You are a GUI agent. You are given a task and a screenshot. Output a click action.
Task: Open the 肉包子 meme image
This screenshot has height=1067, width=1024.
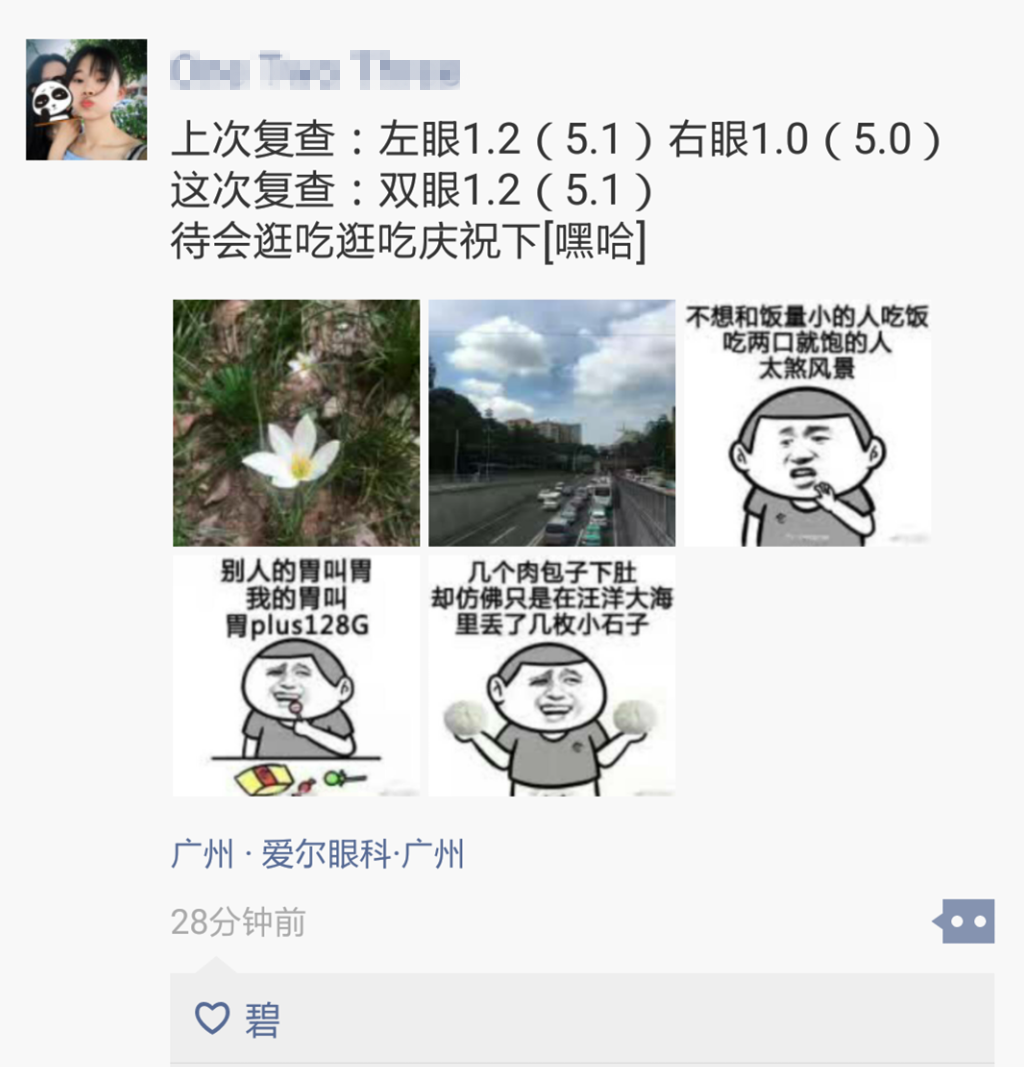pyautogui.click(x=552, y=675)
